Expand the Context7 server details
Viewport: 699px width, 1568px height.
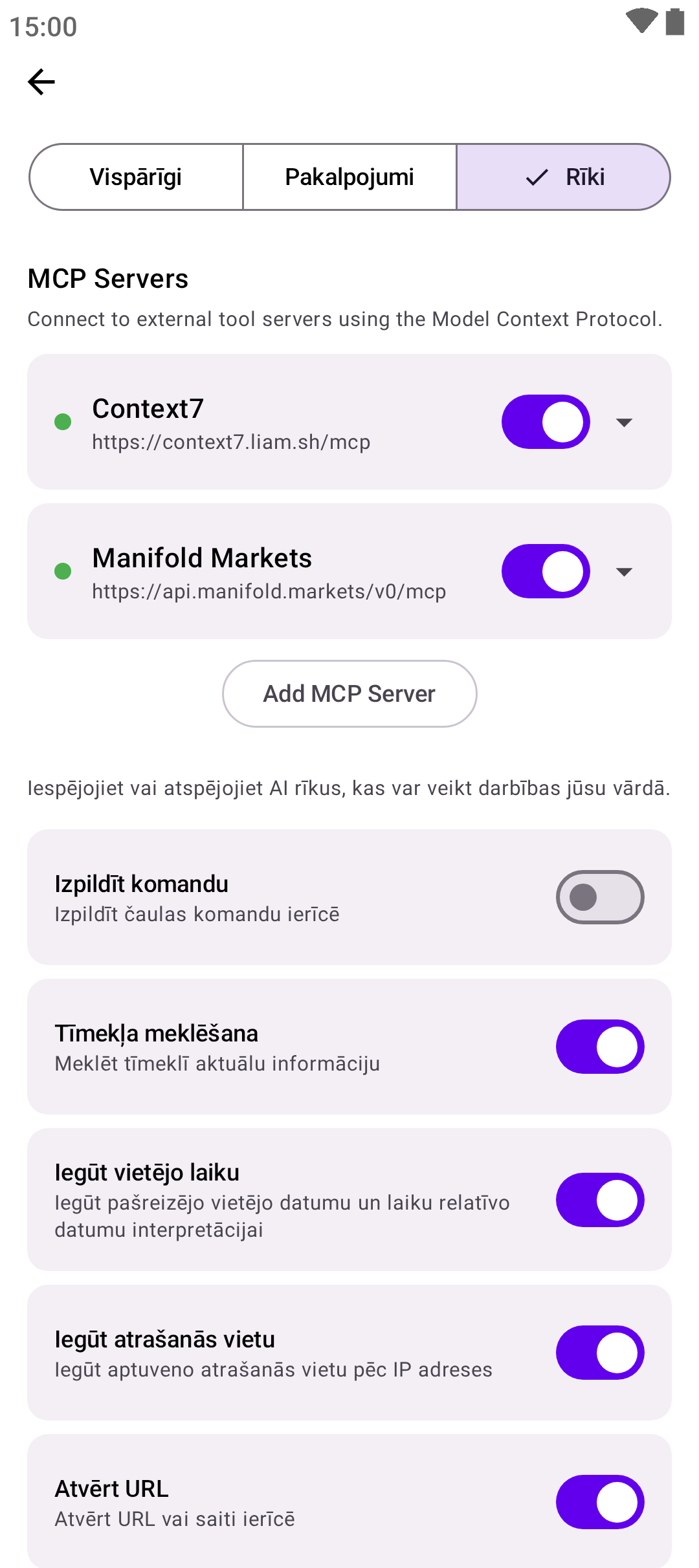pyautogui.click(x=624, y=422)
